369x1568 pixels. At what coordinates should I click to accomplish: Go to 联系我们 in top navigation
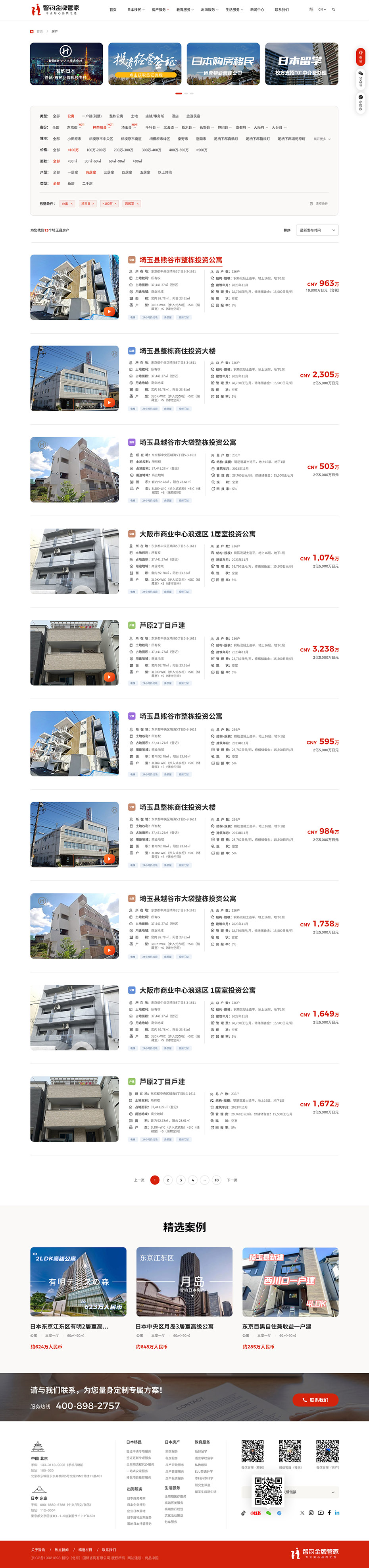(281, 10)
